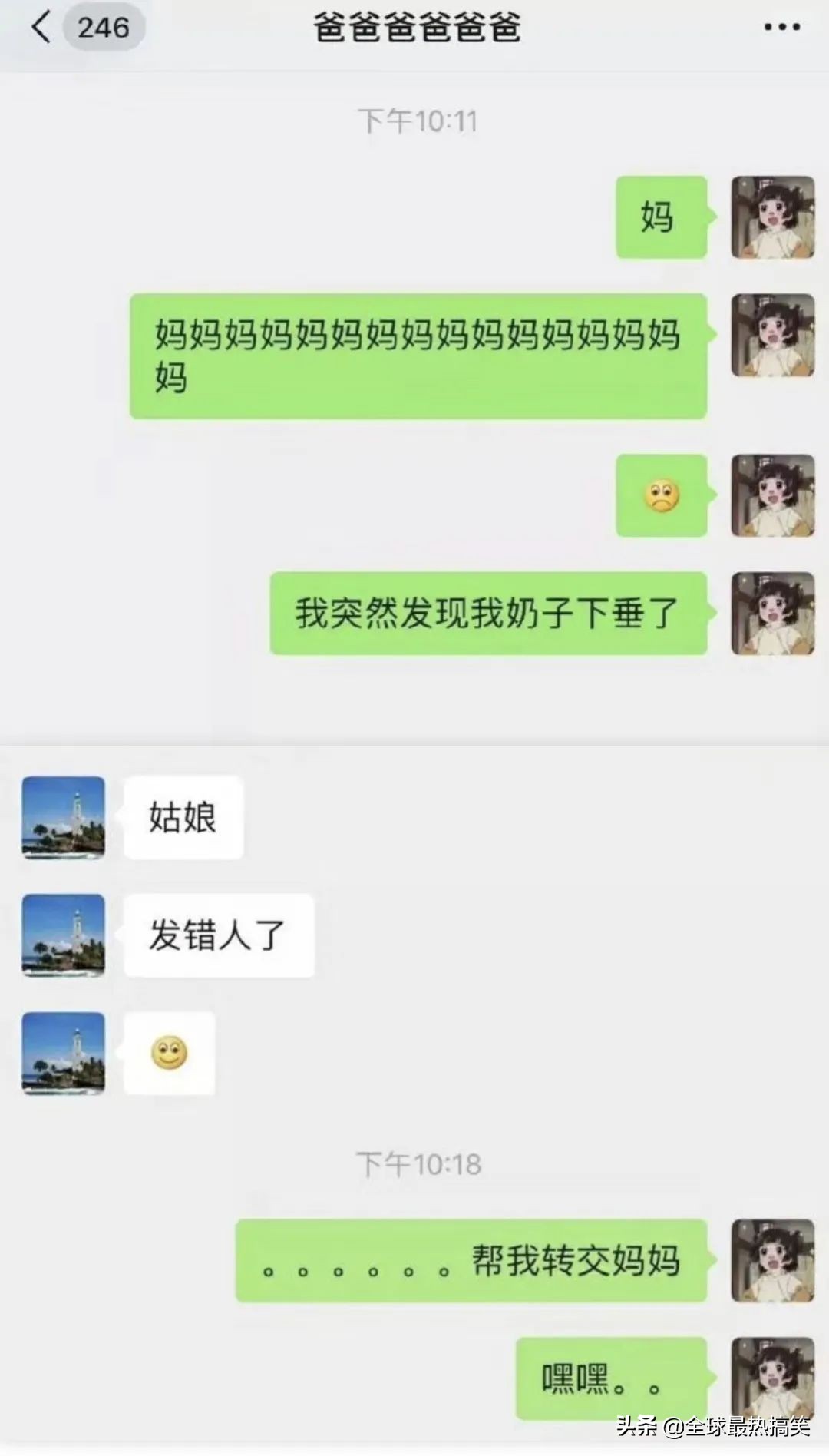The height and width of the screenshot is (1456, 829).
Task: Open your own cartoon girl avatar
Action: pos(771,217)
